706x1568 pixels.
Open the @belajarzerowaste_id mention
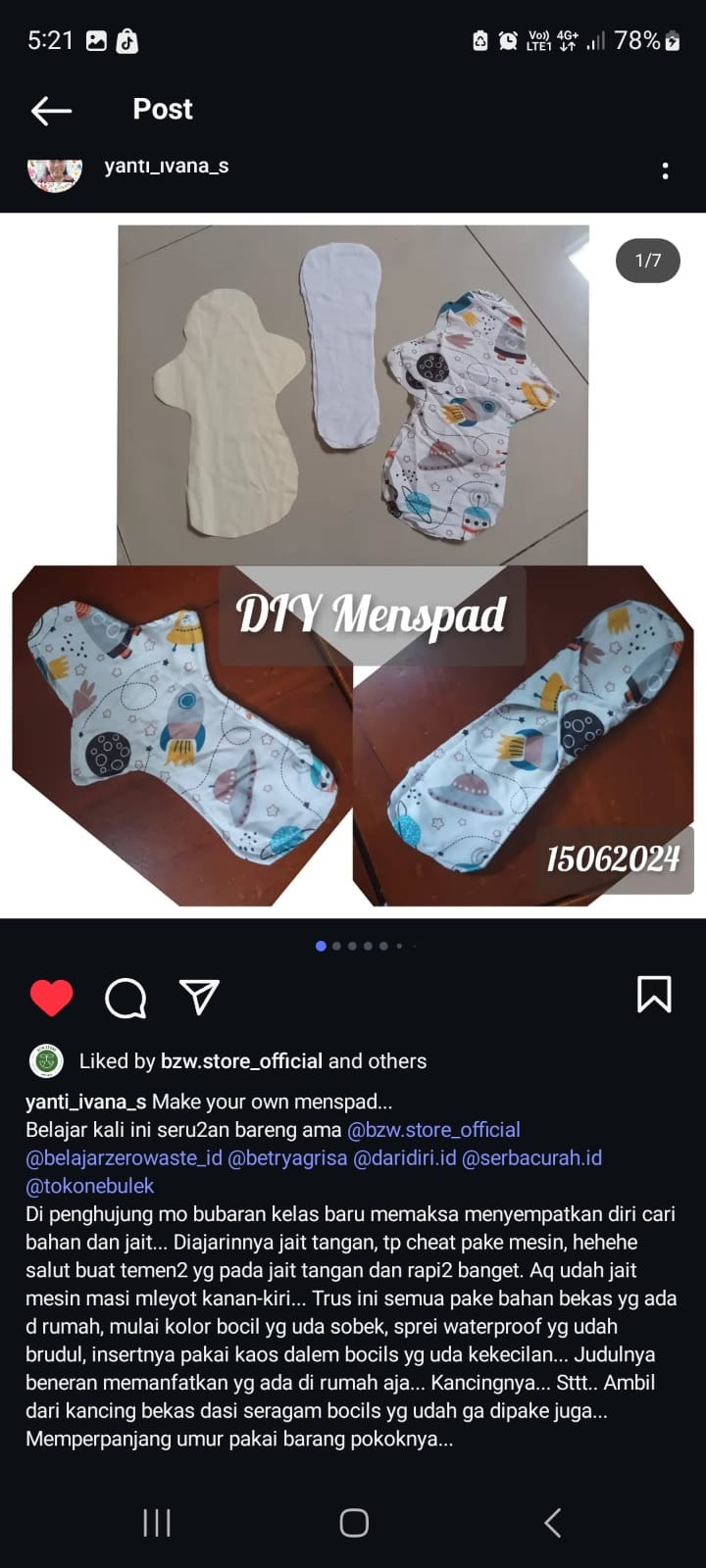(x=124, y=1158)
